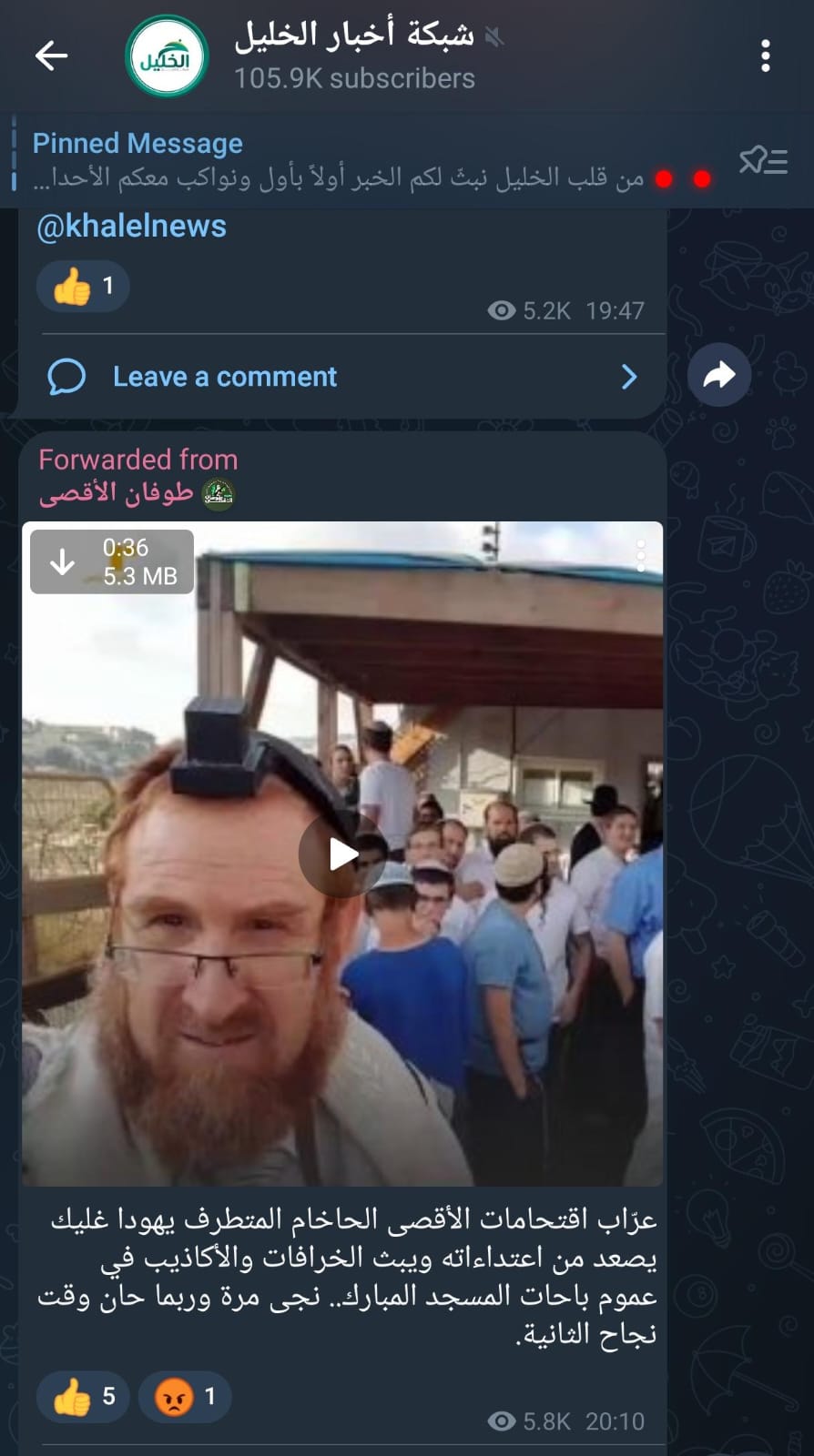Open the @khalelnews mention link

point(131,226)
